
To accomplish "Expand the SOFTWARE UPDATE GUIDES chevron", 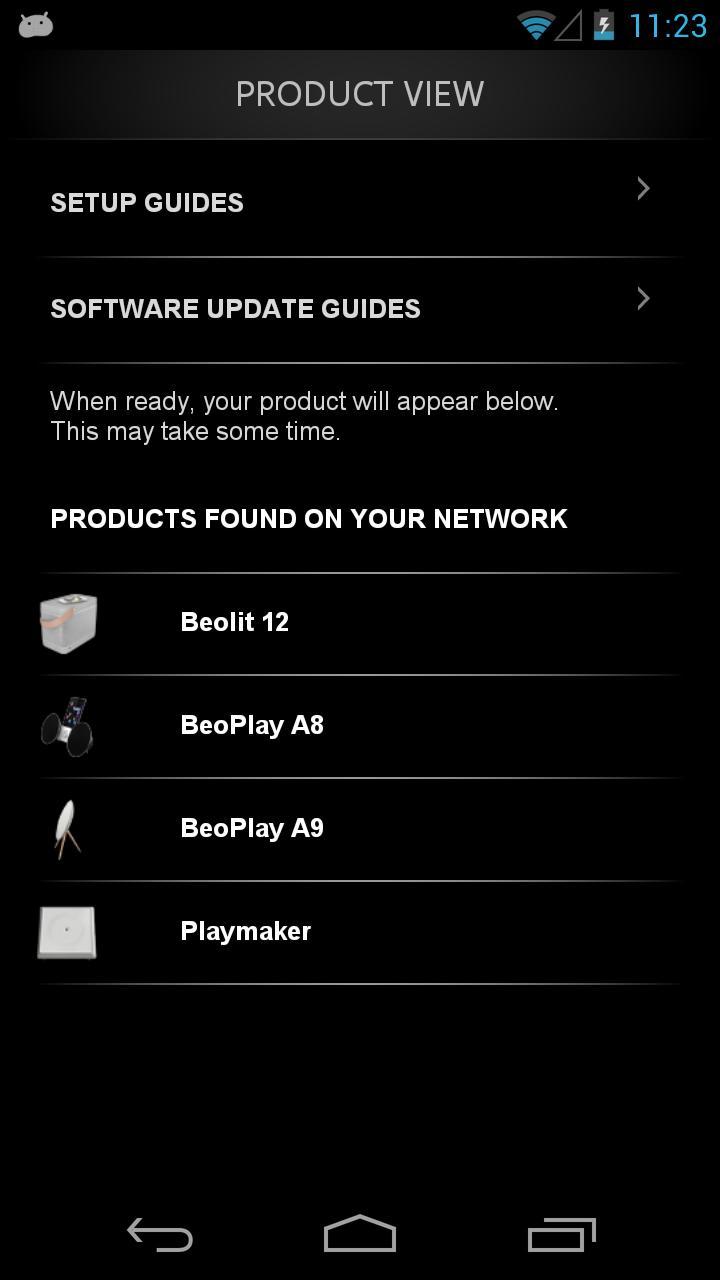I will pyautogui.click(x=643, y=298).
